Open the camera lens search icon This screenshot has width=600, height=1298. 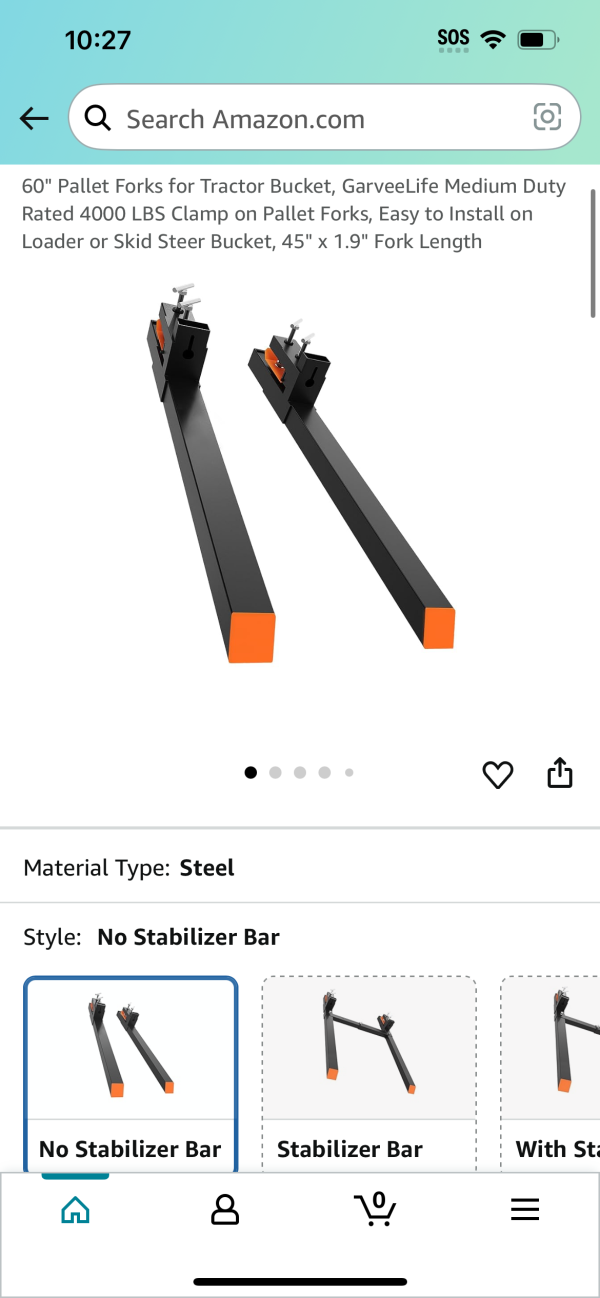(x=547, y=118)
